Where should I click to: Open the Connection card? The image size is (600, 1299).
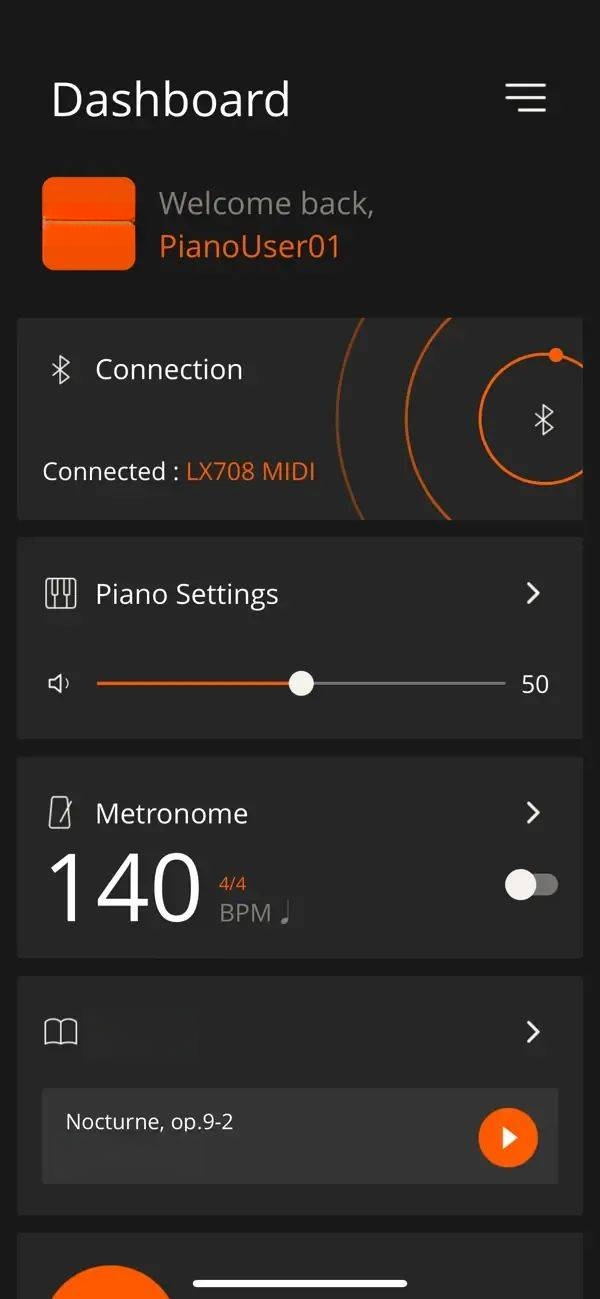300,419
